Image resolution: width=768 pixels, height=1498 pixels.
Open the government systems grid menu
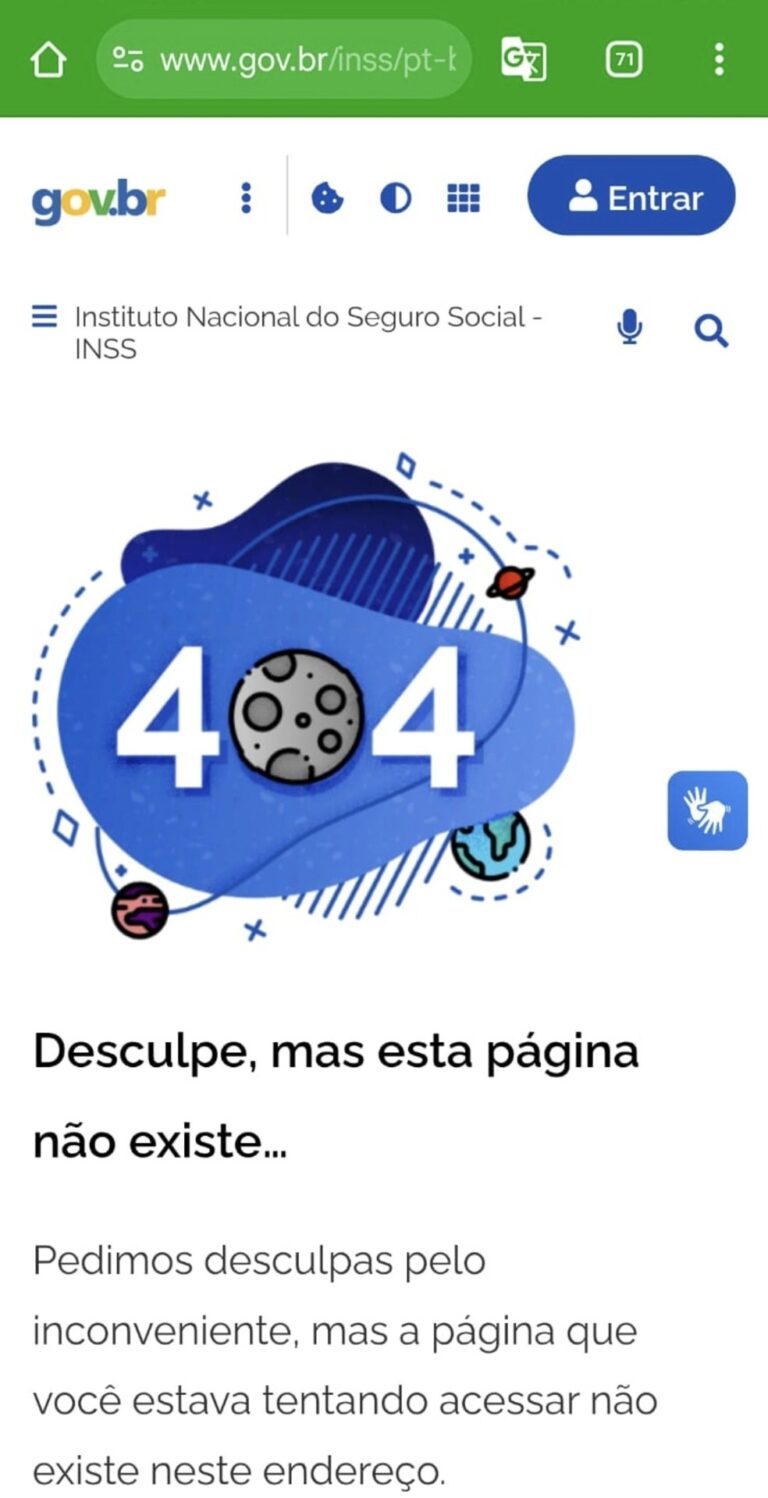pyautogui.click(x=463, y=198)
